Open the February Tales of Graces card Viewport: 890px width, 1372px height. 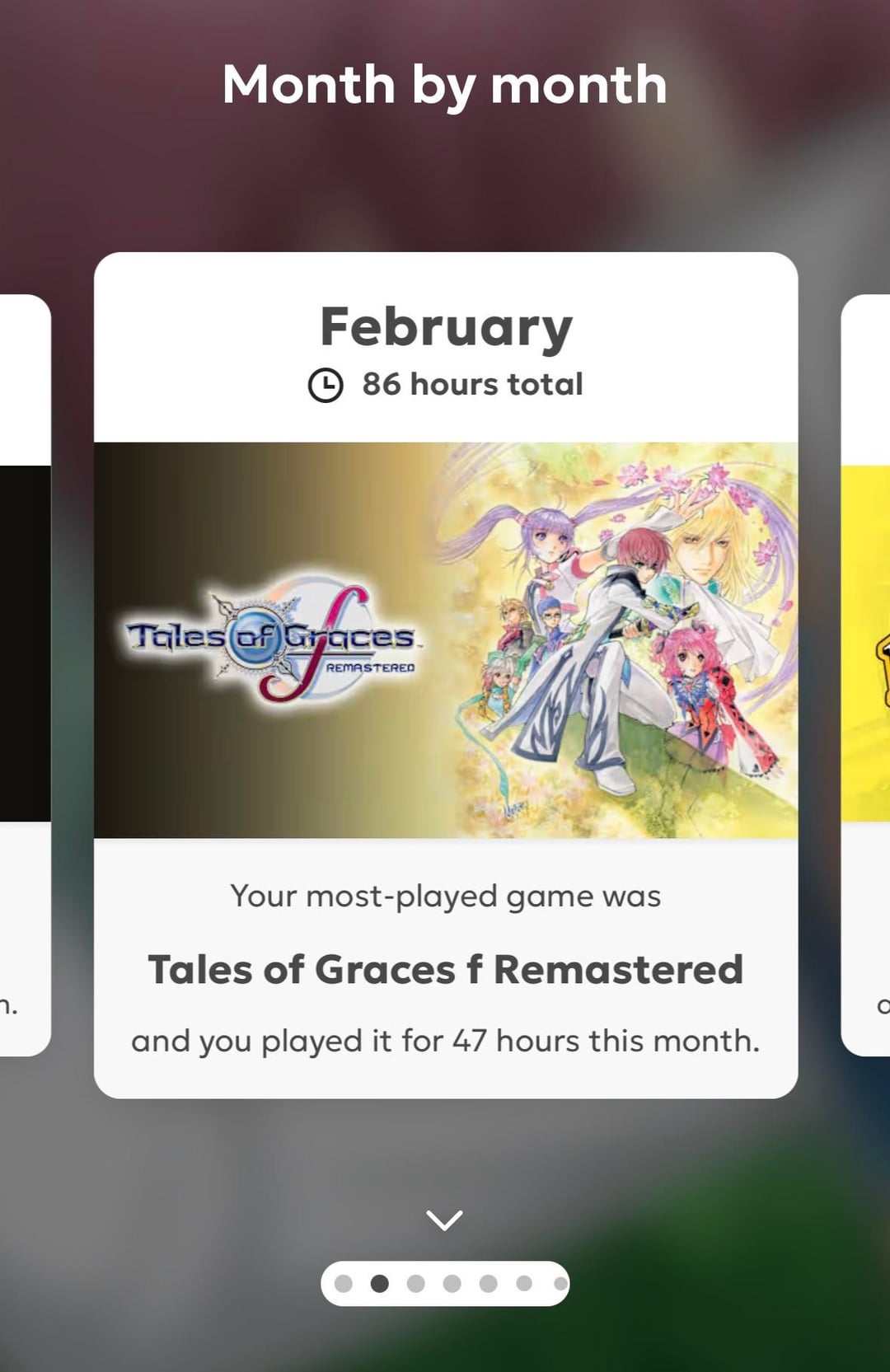pos(445,639)
